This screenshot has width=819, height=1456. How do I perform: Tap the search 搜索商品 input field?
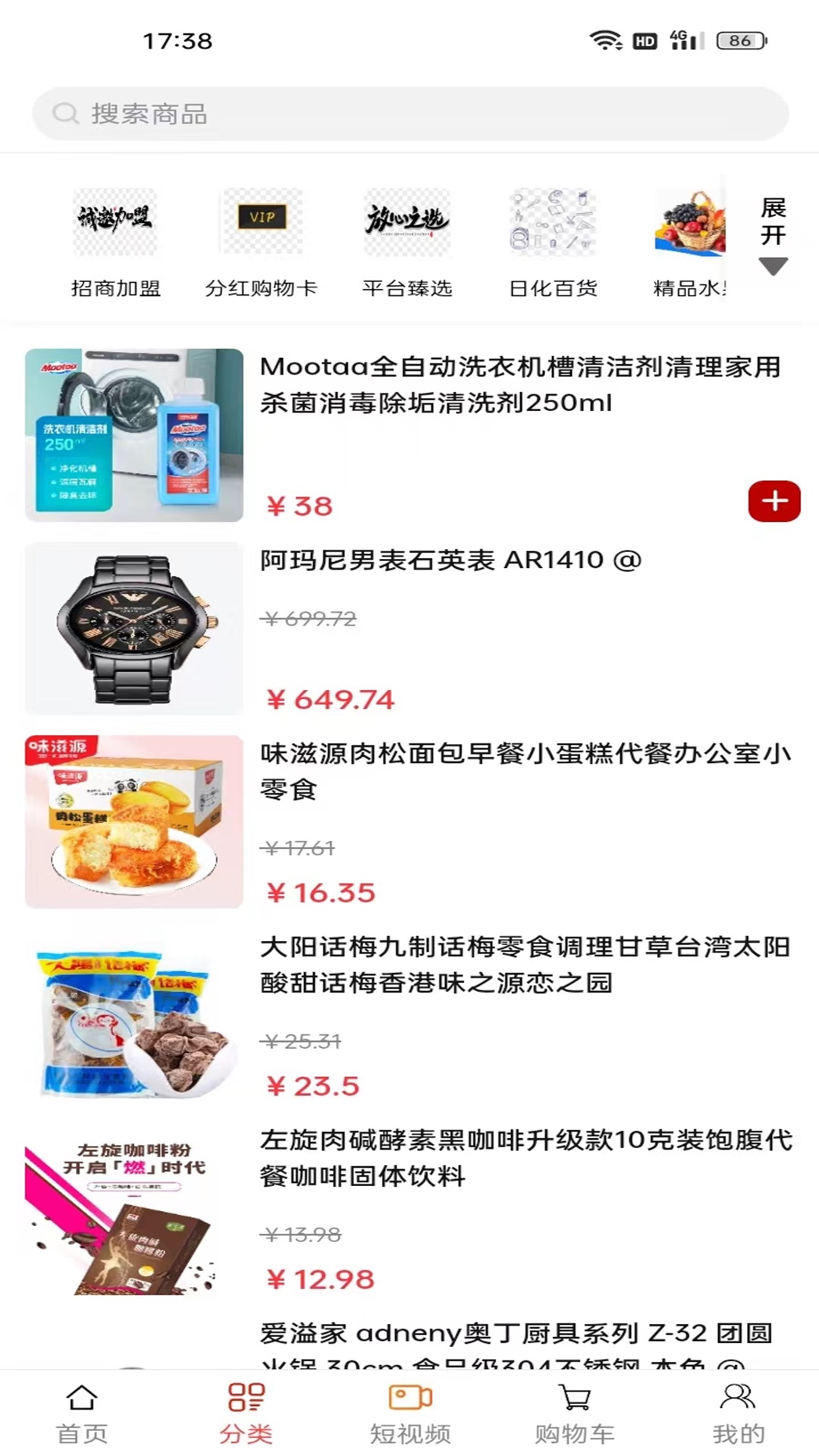tap(409, 114)
